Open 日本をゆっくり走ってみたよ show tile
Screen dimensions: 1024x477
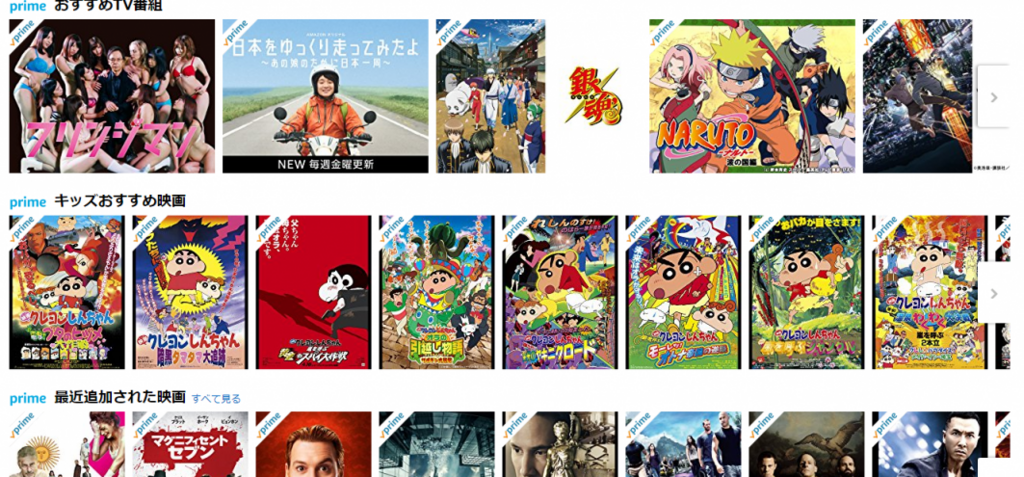325,96
